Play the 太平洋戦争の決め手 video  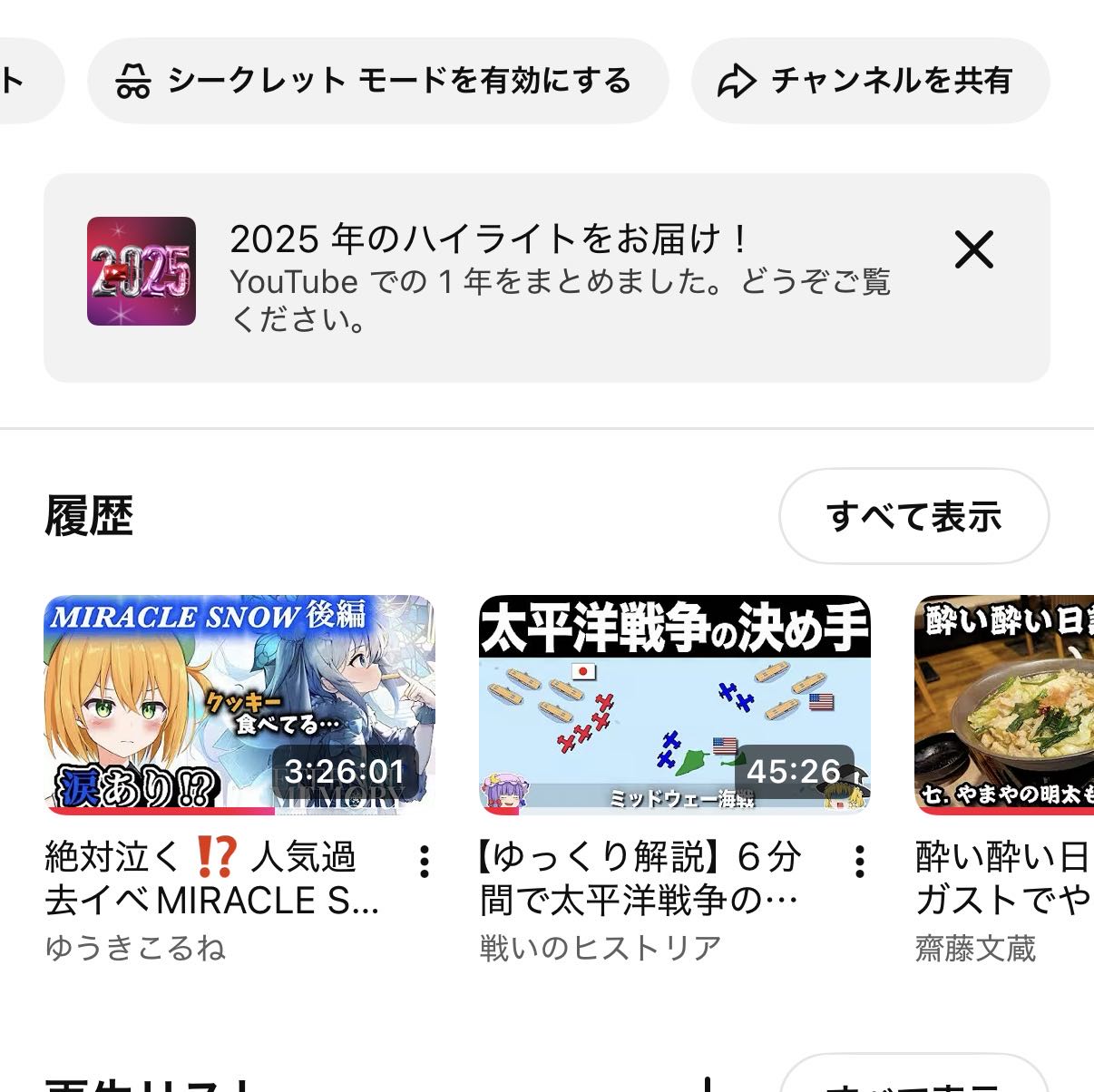pyautogui.click(x=674, y=705)
